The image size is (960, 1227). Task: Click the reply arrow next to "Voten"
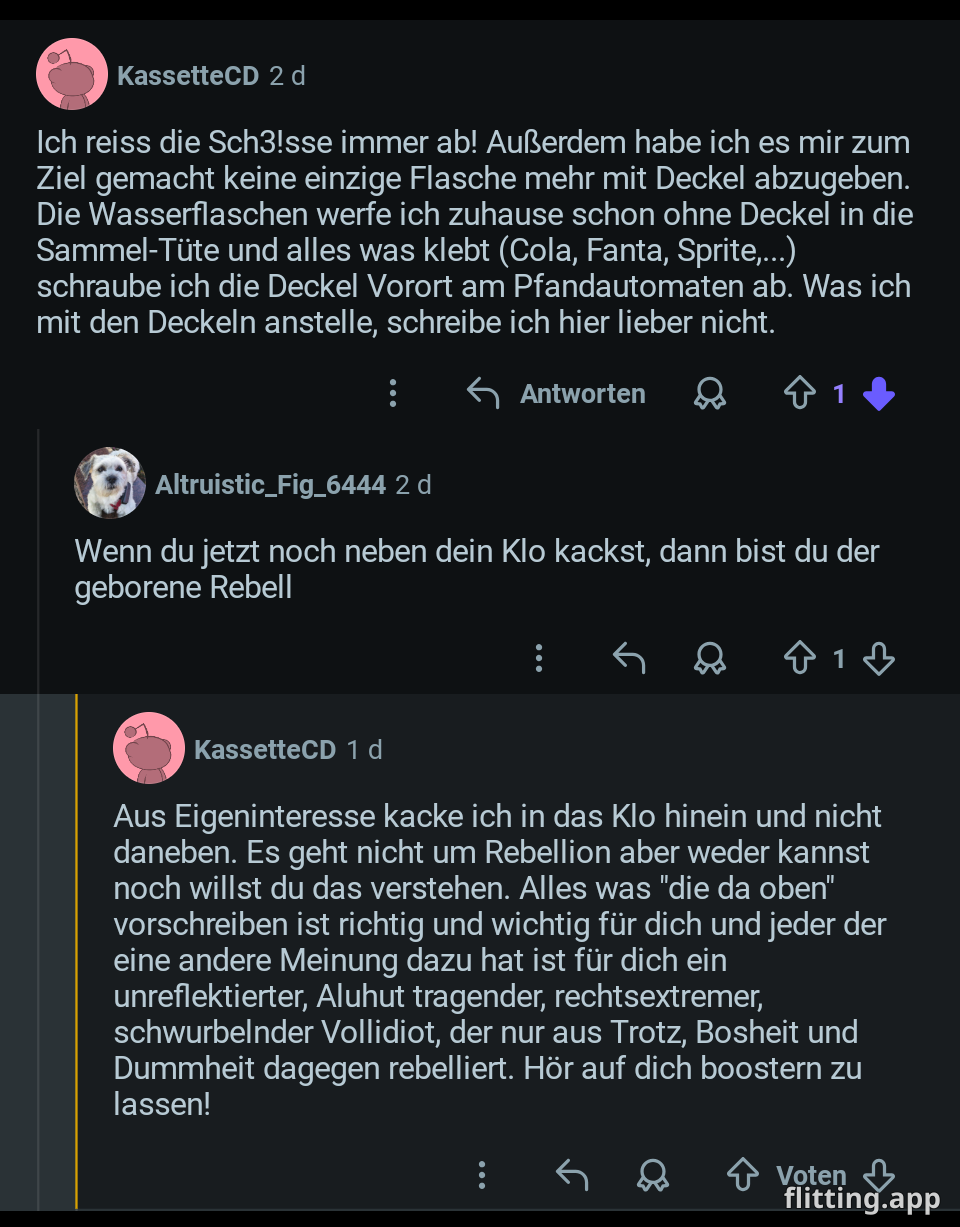coord(572,1176)
